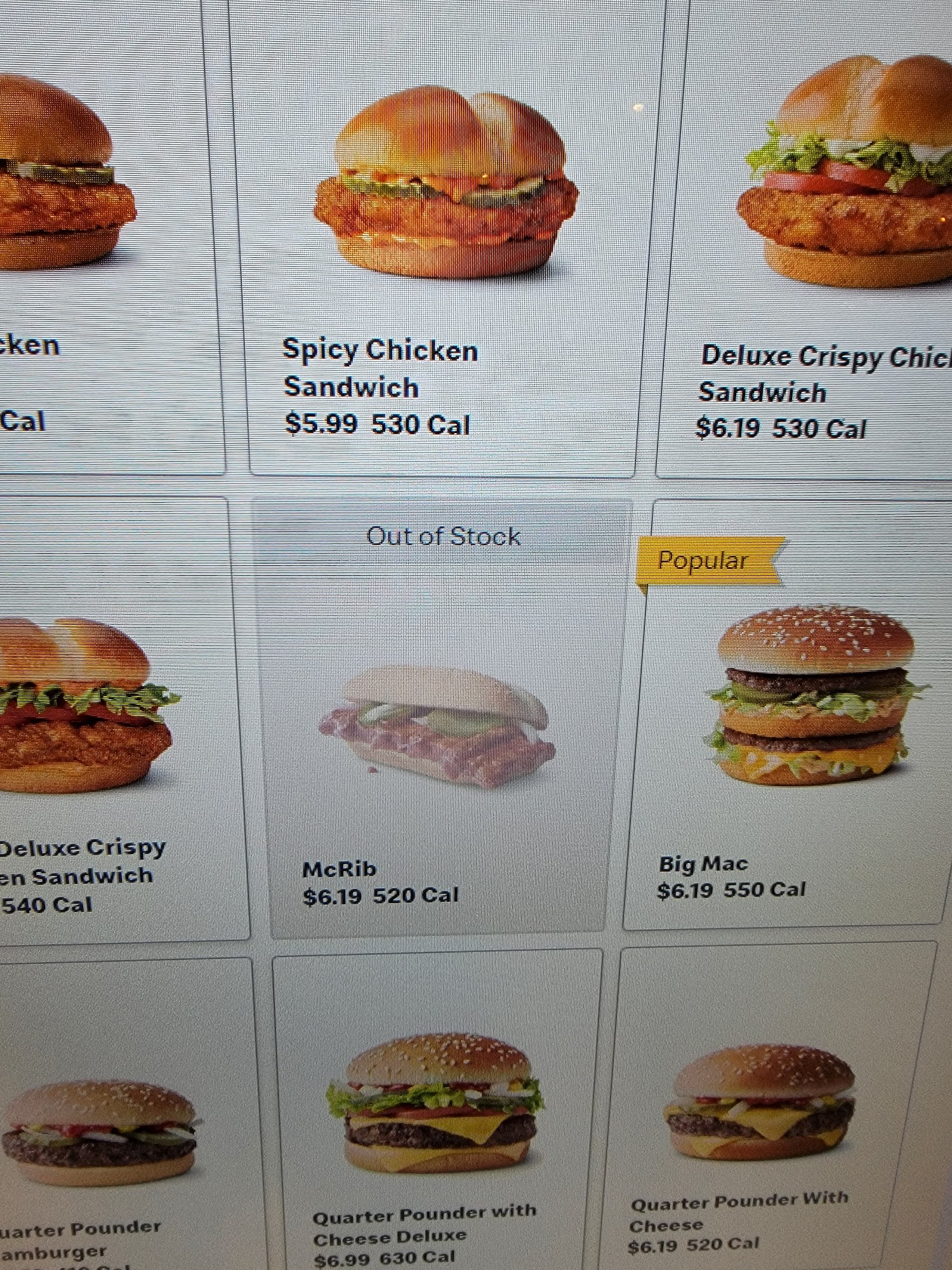Pick the Quarter Pounder Hamburger card
Image resolution: width=952 pixels, height=1270 pixels.
click(114, 1130)
